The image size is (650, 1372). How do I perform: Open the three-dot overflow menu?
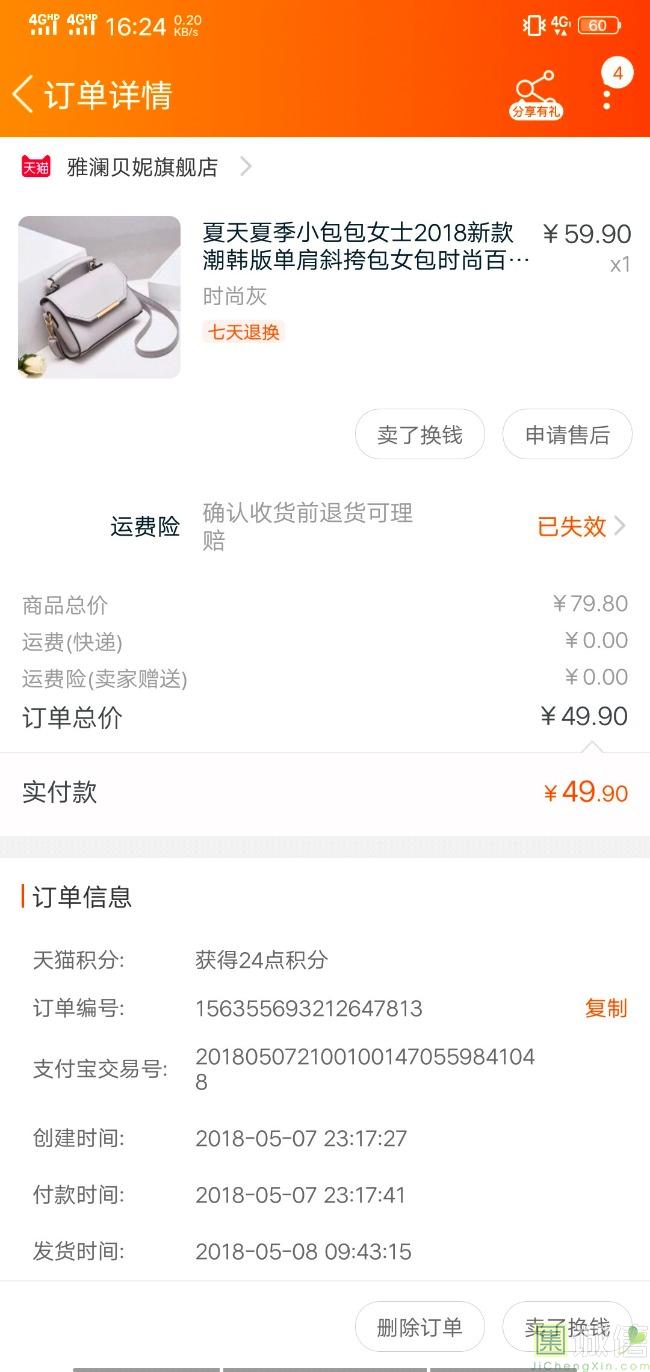(x=607, y=94)
